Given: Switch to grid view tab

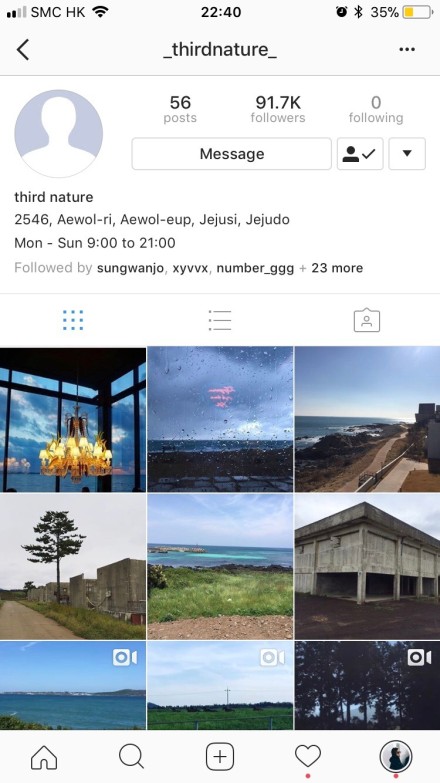Looking at the screenshot, I should (x=73, y=320).
